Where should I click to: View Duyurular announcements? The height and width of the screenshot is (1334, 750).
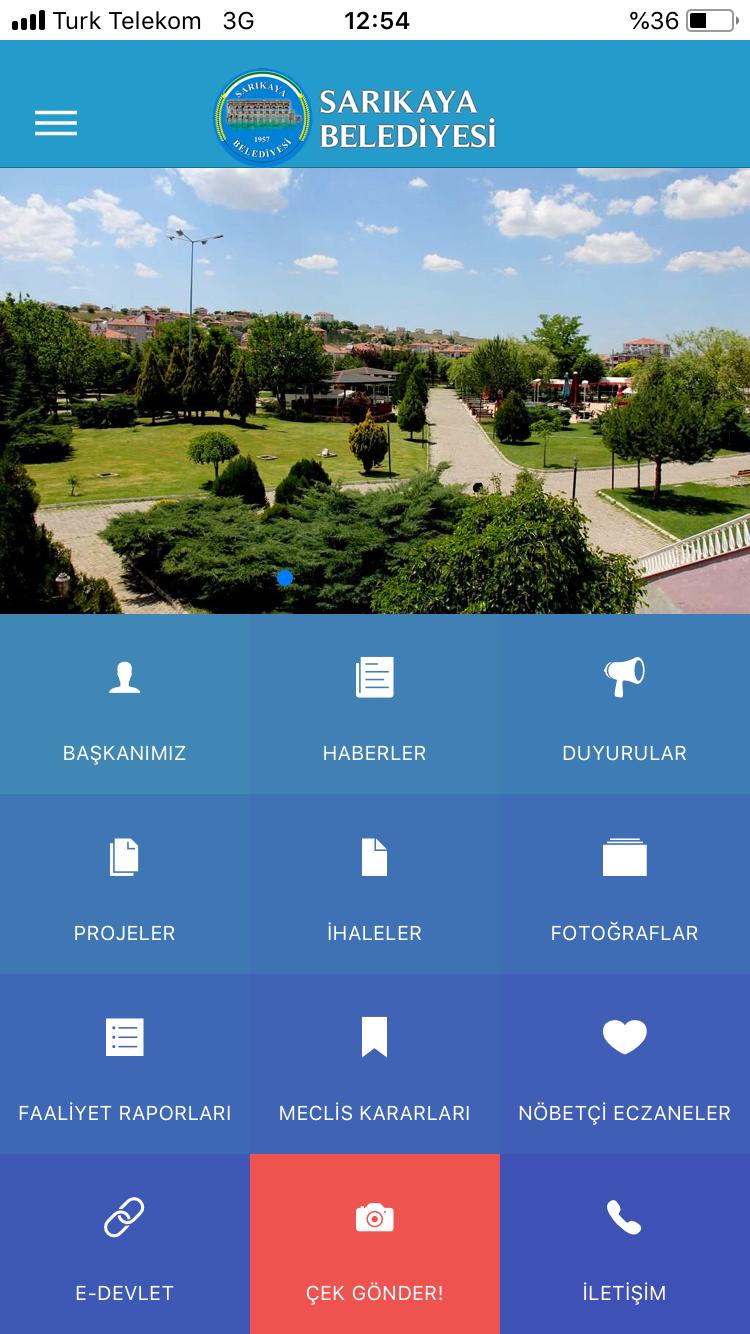[x=625, y=704]
